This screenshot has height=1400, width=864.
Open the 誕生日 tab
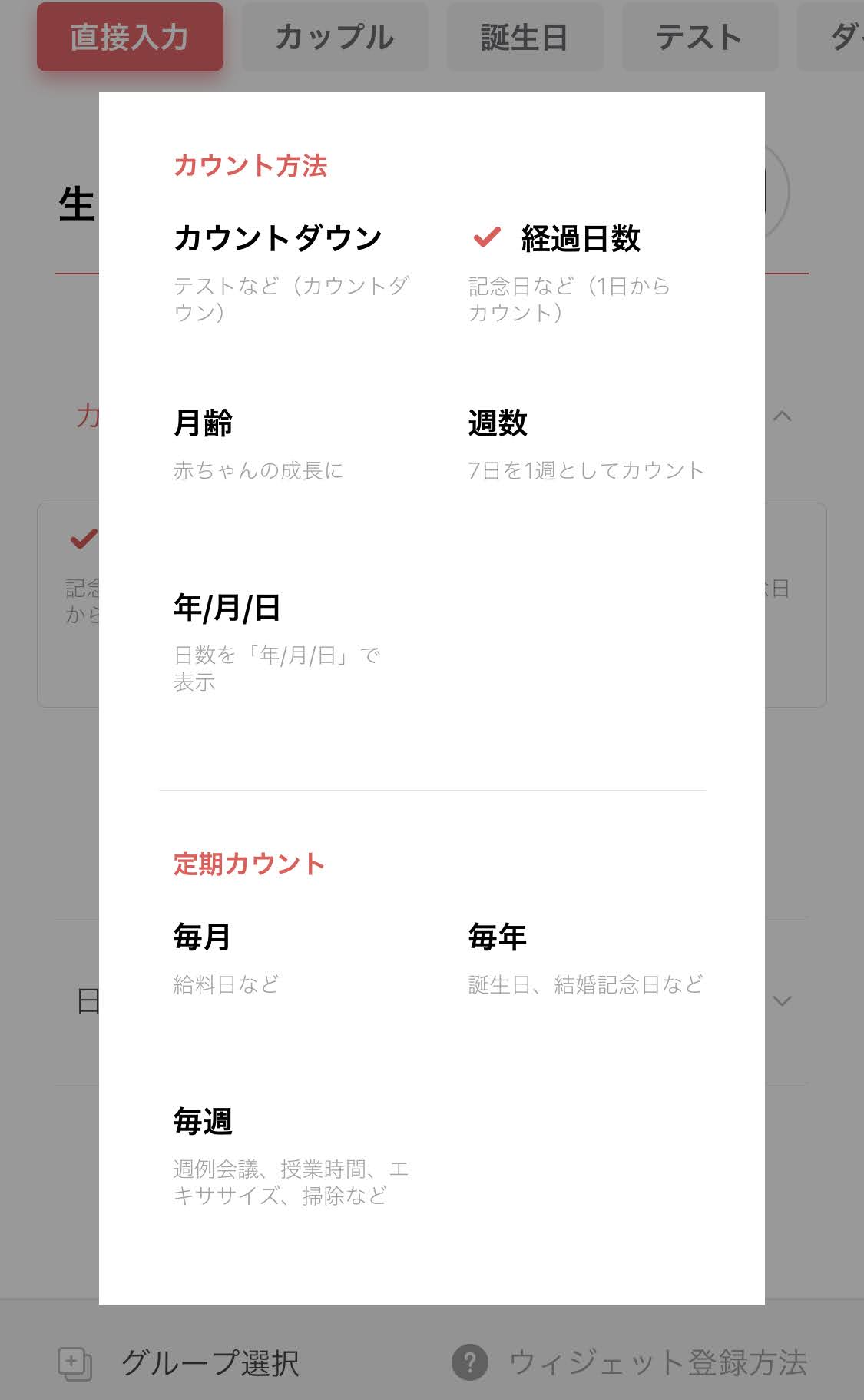[x=525, y=37]
